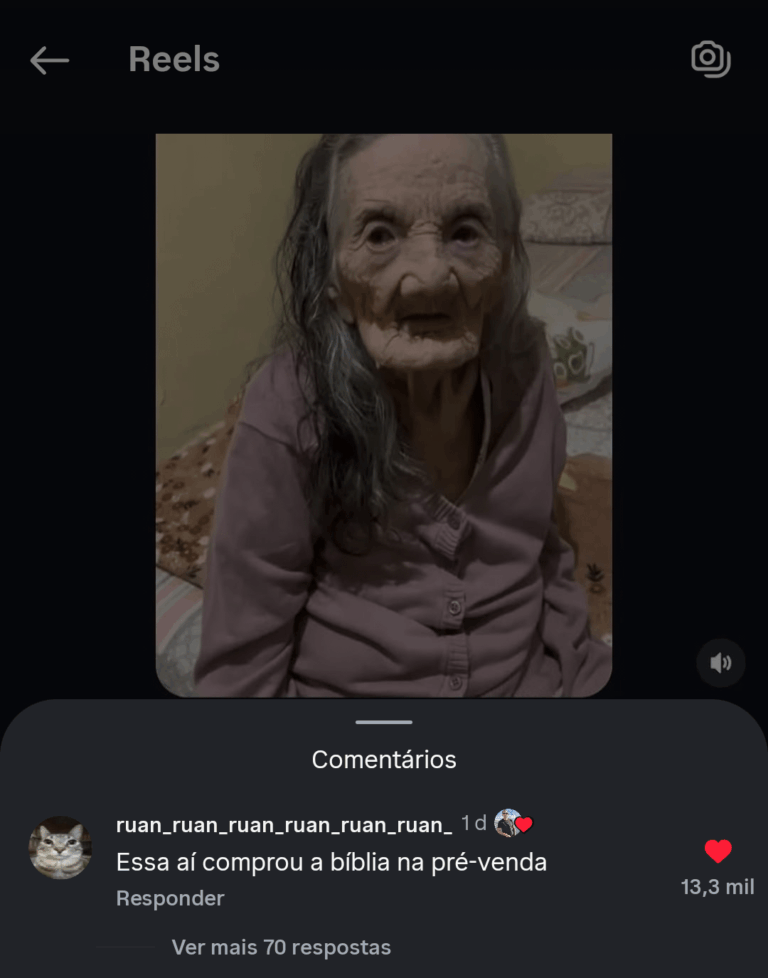
Task: Go back from Reels
Action: coord(49,60)
